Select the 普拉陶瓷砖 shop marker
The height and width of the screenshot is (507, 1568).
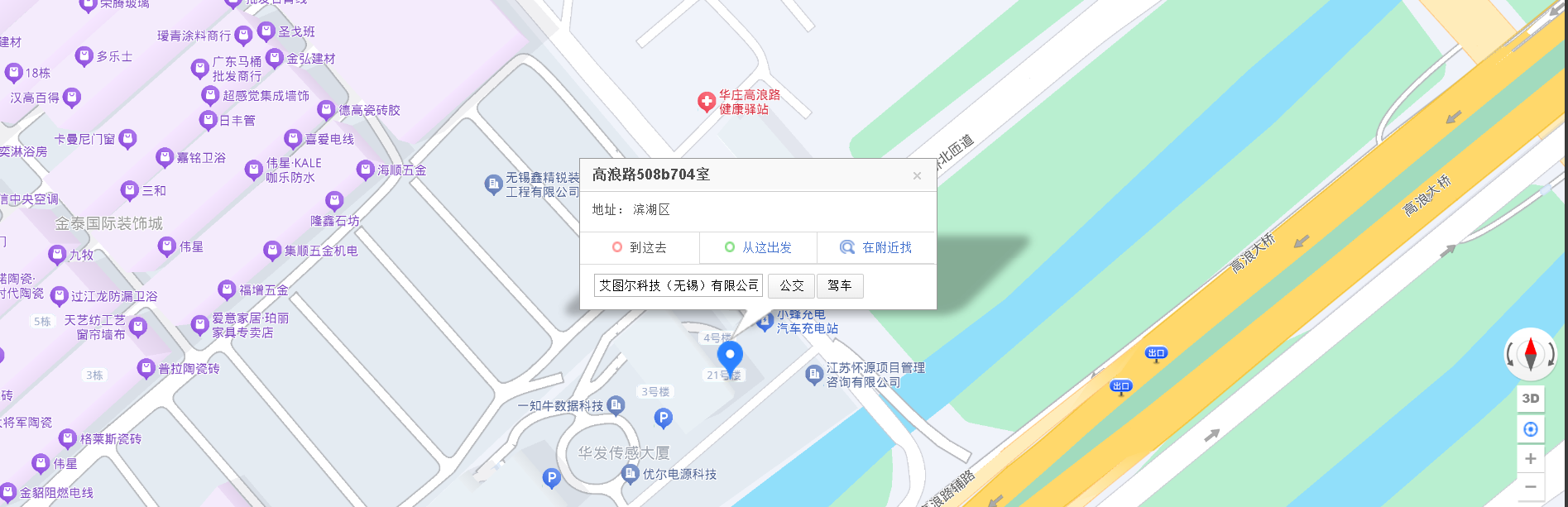click(146, 368)
